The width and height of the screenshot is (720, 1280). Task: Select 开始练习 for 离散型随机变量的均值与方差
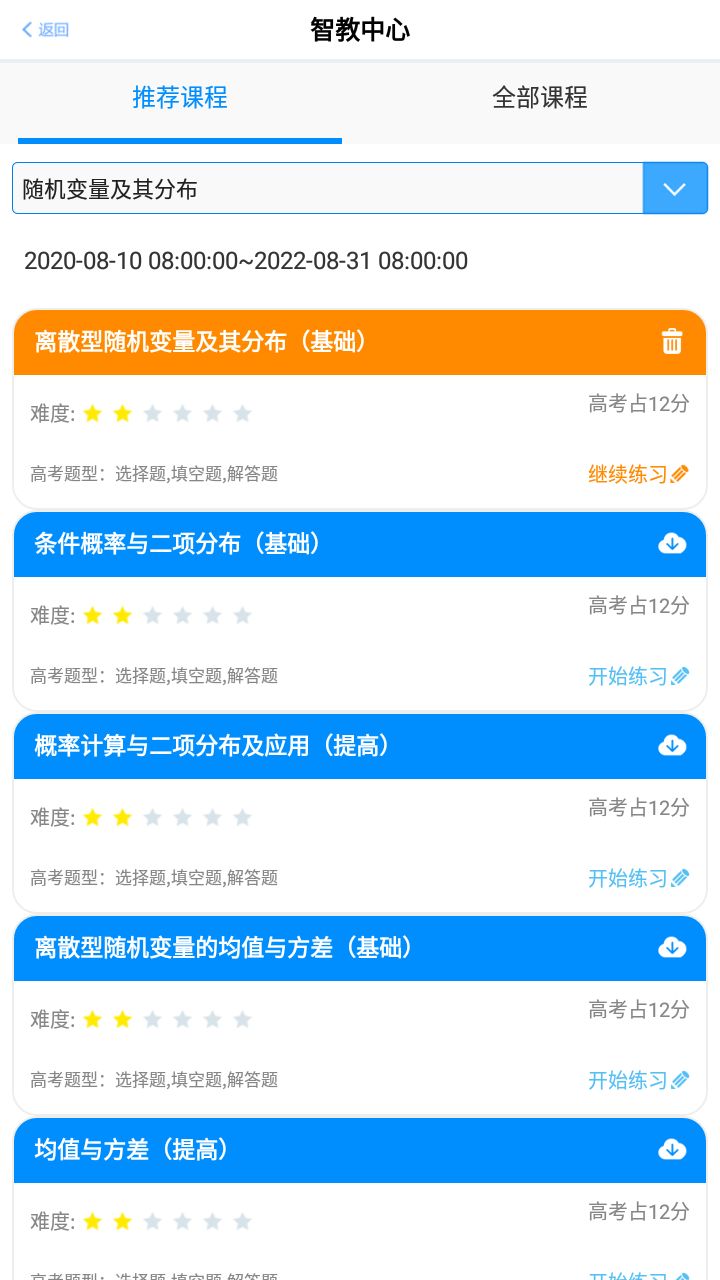[638, 1080]
